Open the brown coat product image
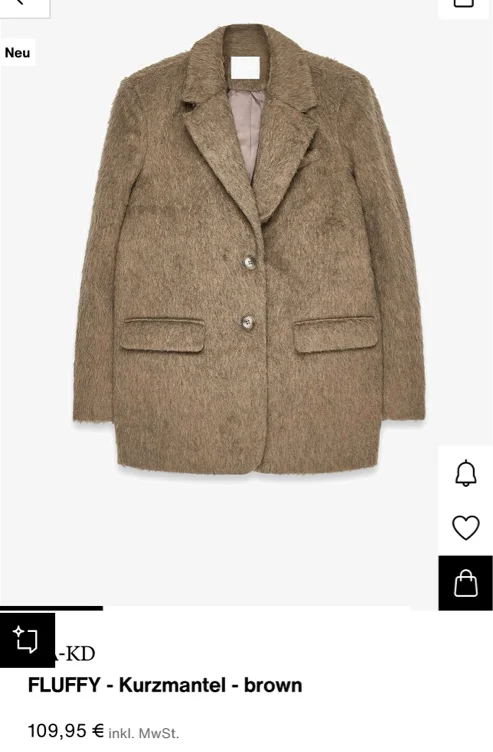The height and width of the screenshot is (752, 493). [x=249, y=249]
